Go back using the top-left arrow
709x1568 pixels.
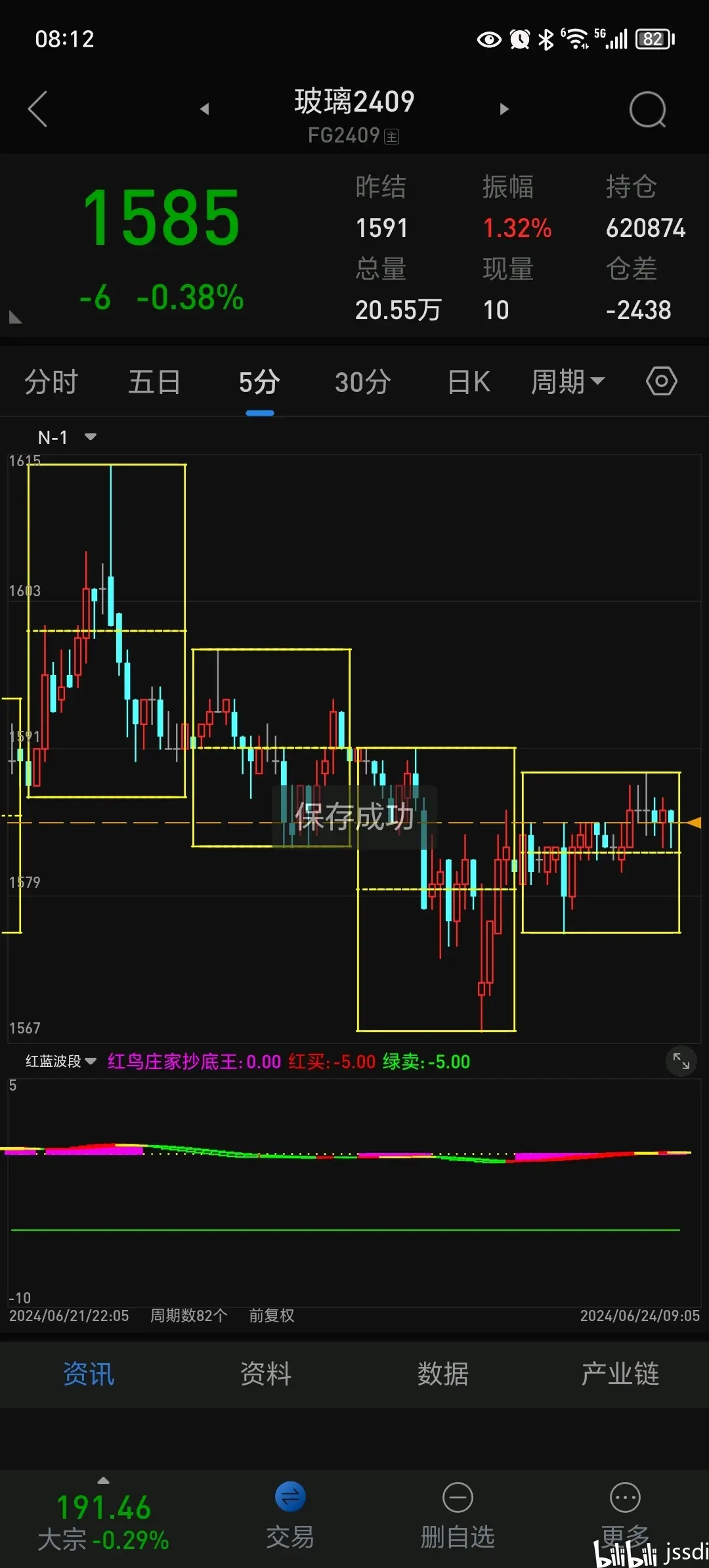point(38,109)
